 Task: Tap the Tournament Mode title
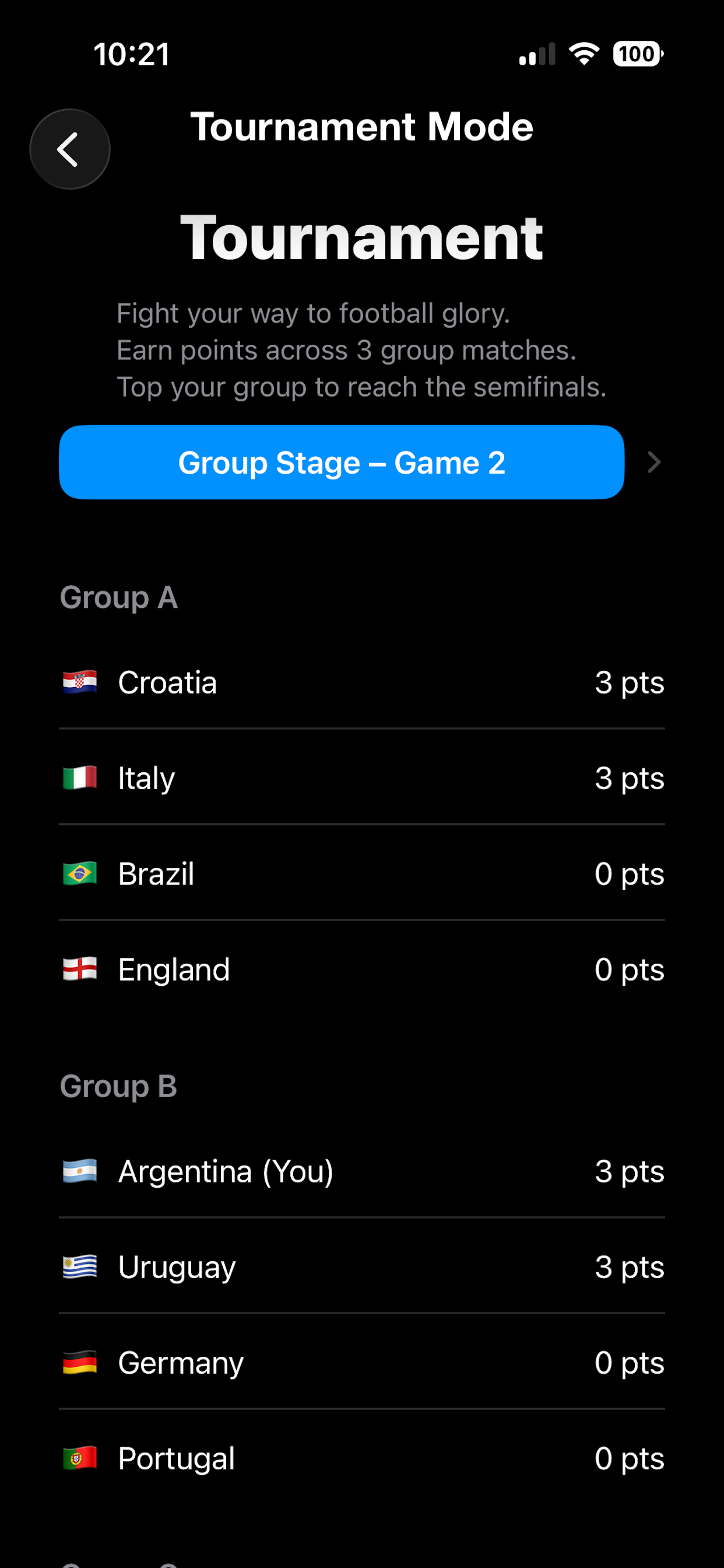pyautogui.click(x=361, y=127)
